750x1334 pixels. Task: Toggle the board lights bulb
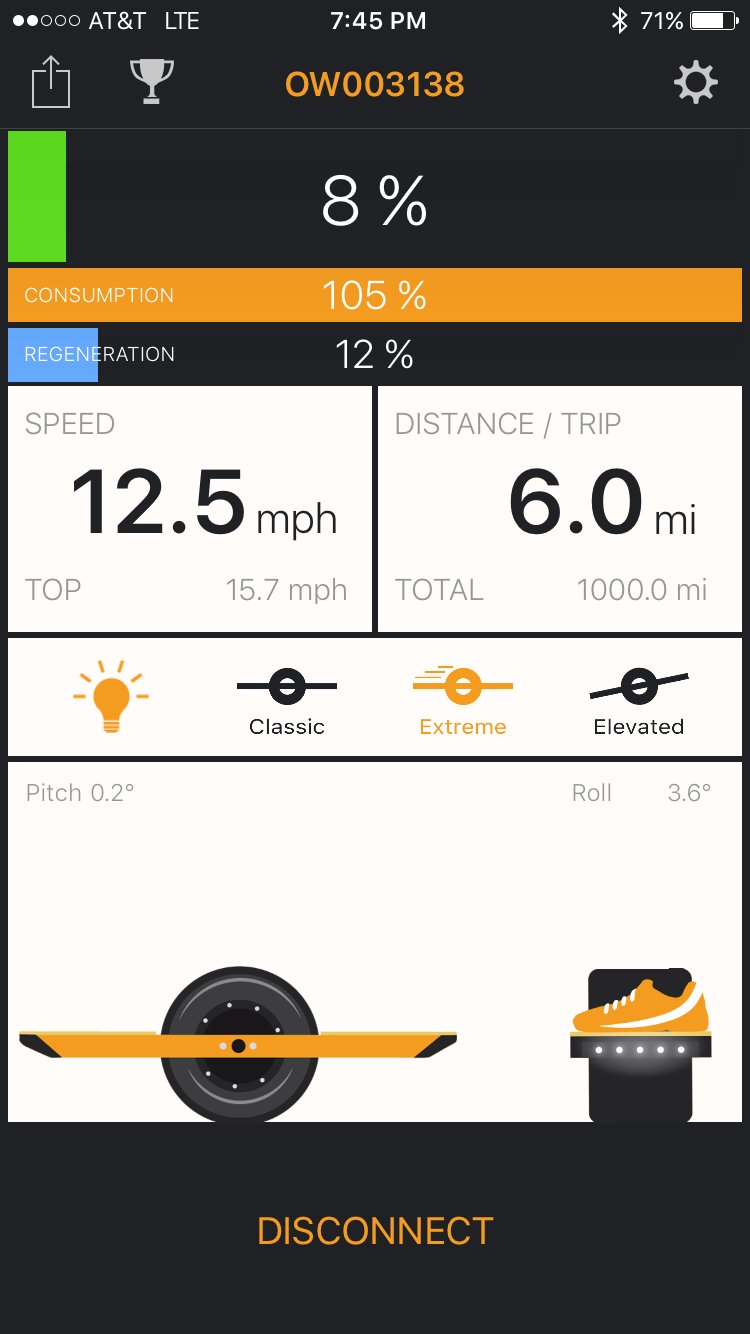(x=111, y=697)
